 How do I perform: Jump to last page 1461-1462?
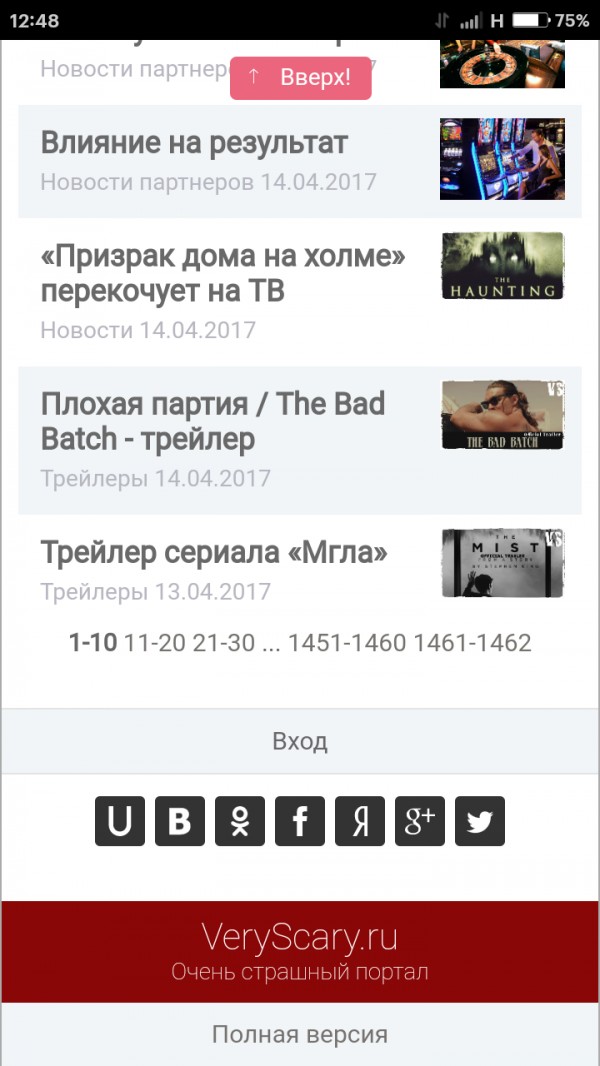click(x=472, y=643)
